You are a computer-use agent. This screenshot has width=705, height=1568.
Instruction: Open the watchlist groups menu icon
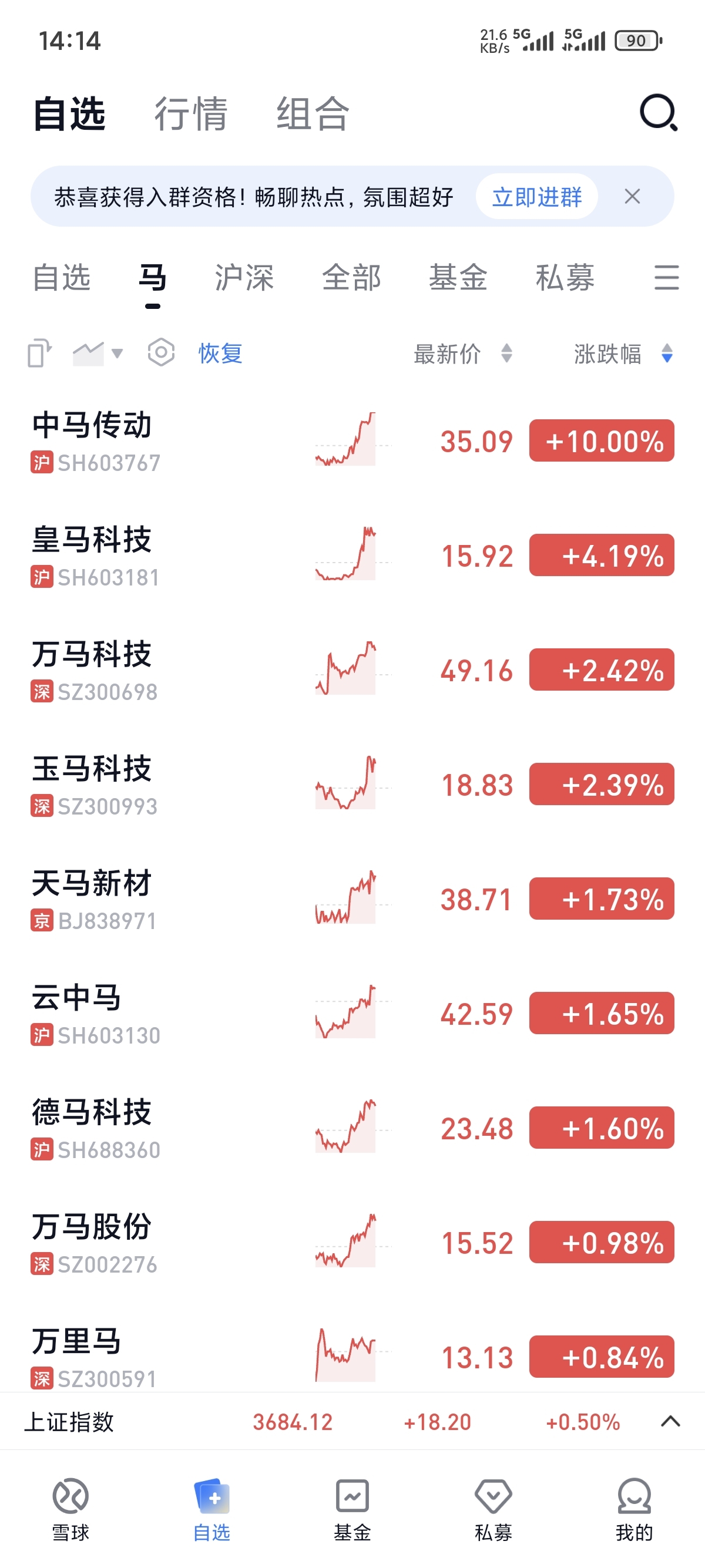[x=667, y=278]
